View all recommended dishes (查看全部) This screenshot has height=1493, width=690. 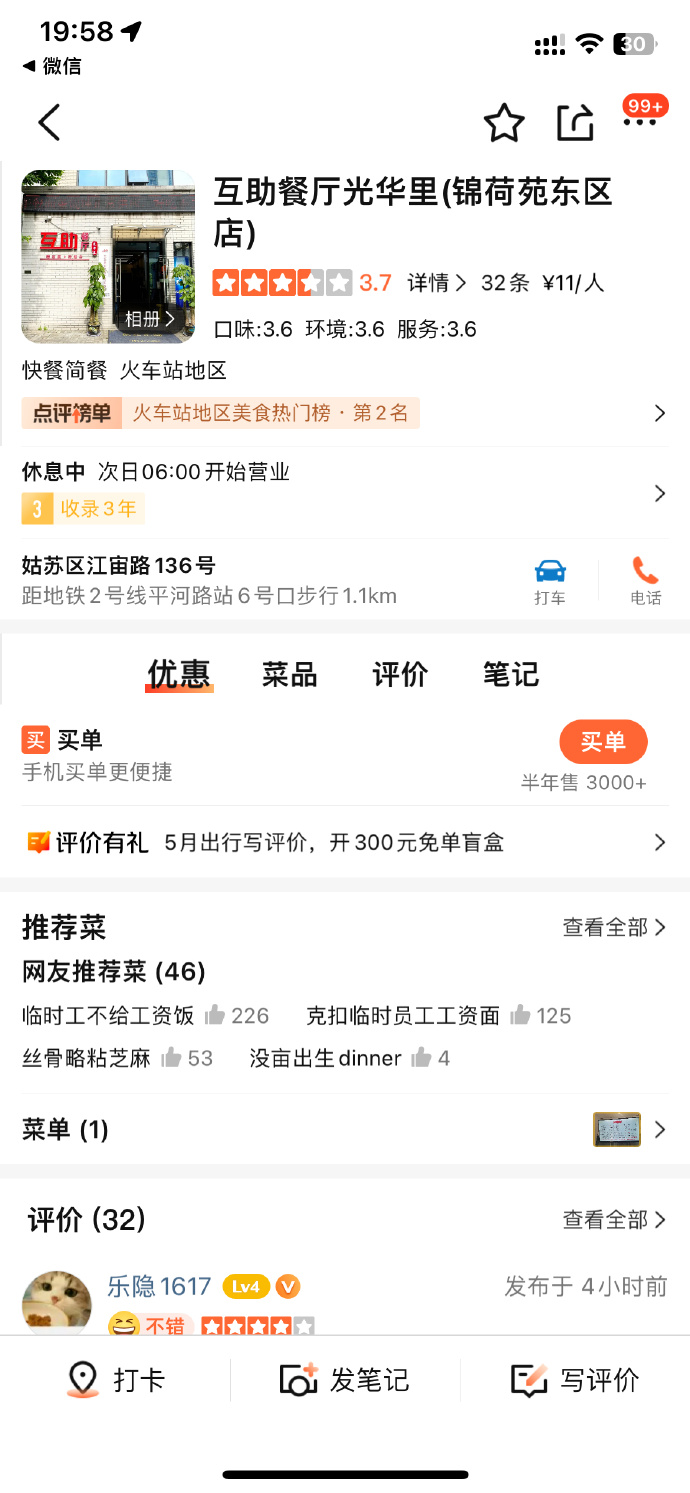click(x=613, y=928)
